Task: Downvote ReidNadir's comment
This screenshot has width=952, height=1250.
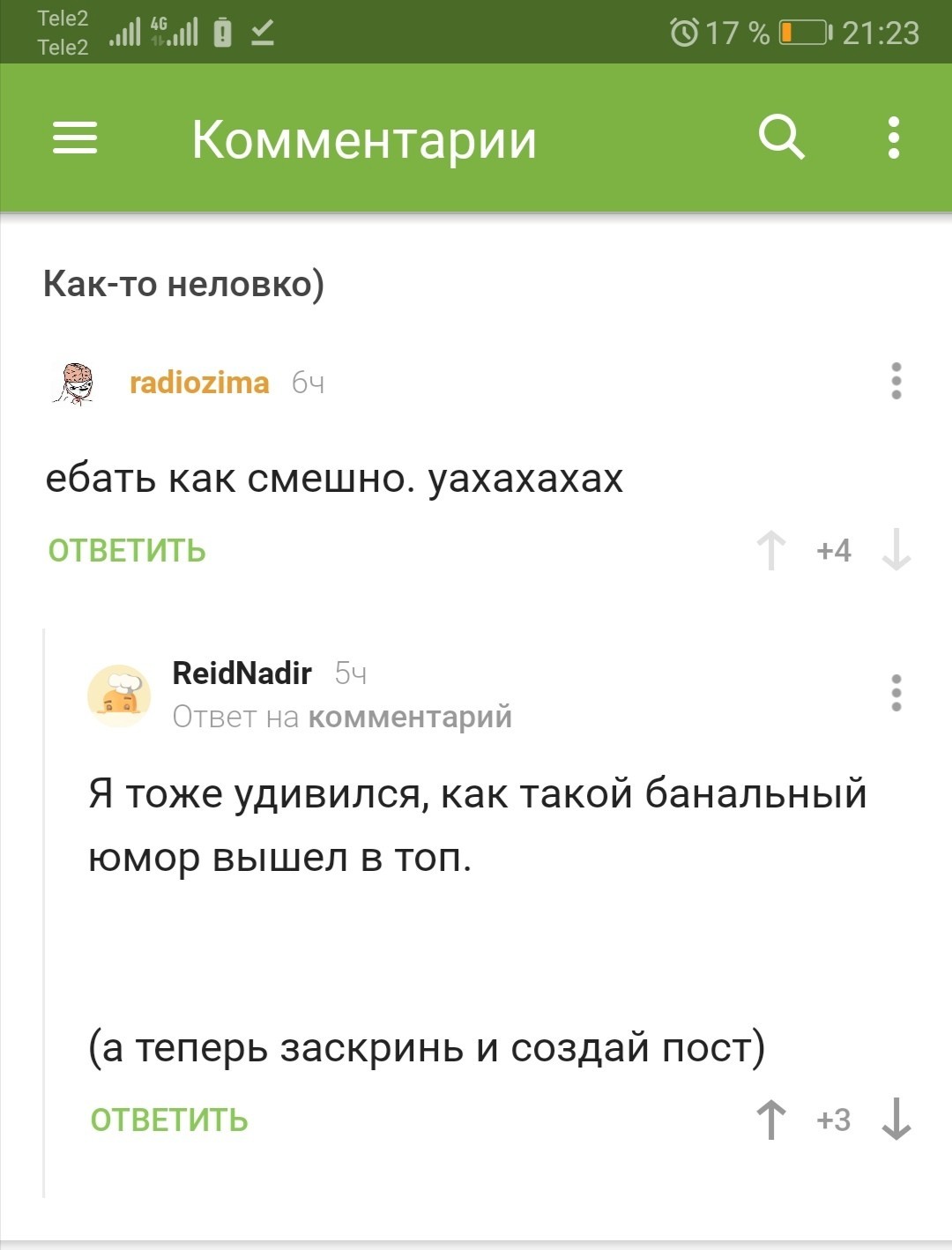Action: [x=896, y=1120]
